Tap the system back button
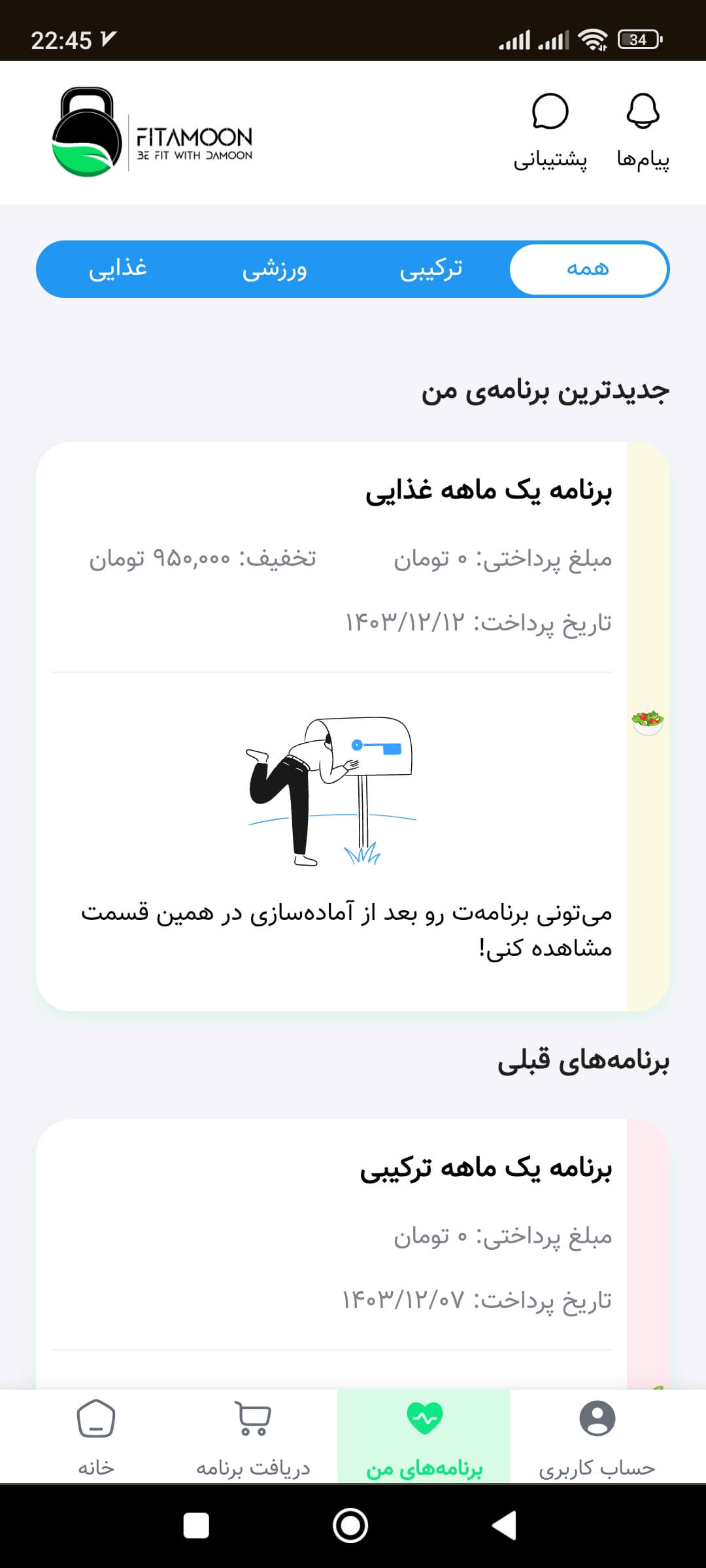 coord(504,1526)
